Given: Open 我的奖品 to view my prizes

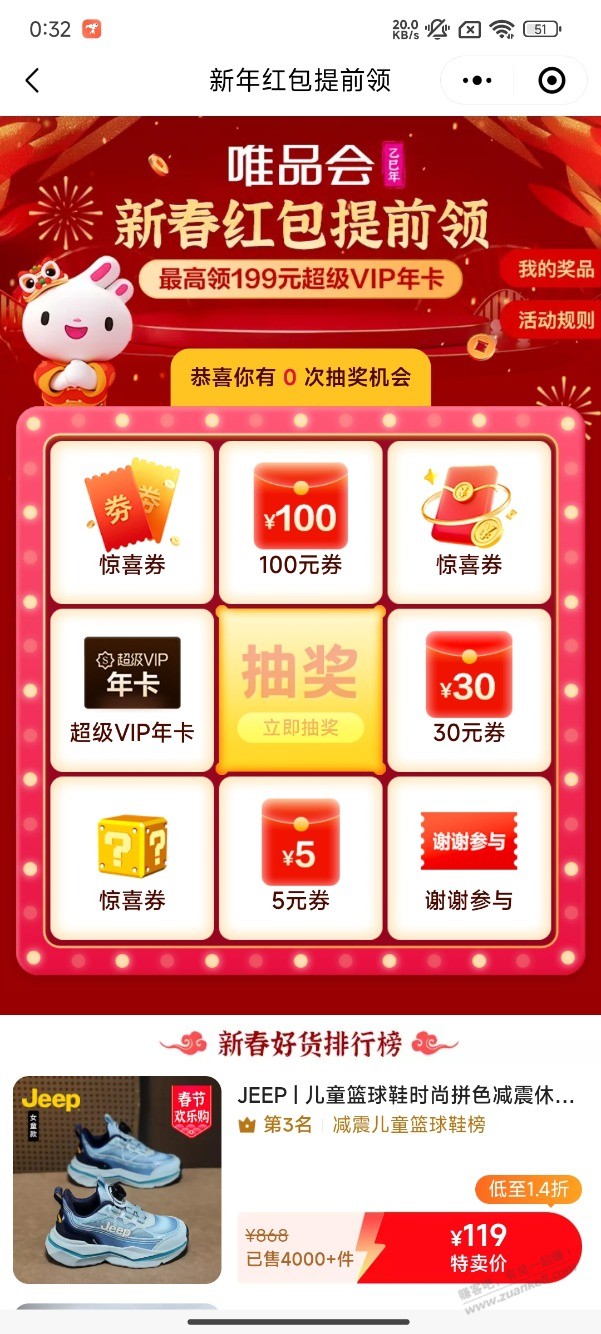Looking at the screenshot, I should pos(555,269).
